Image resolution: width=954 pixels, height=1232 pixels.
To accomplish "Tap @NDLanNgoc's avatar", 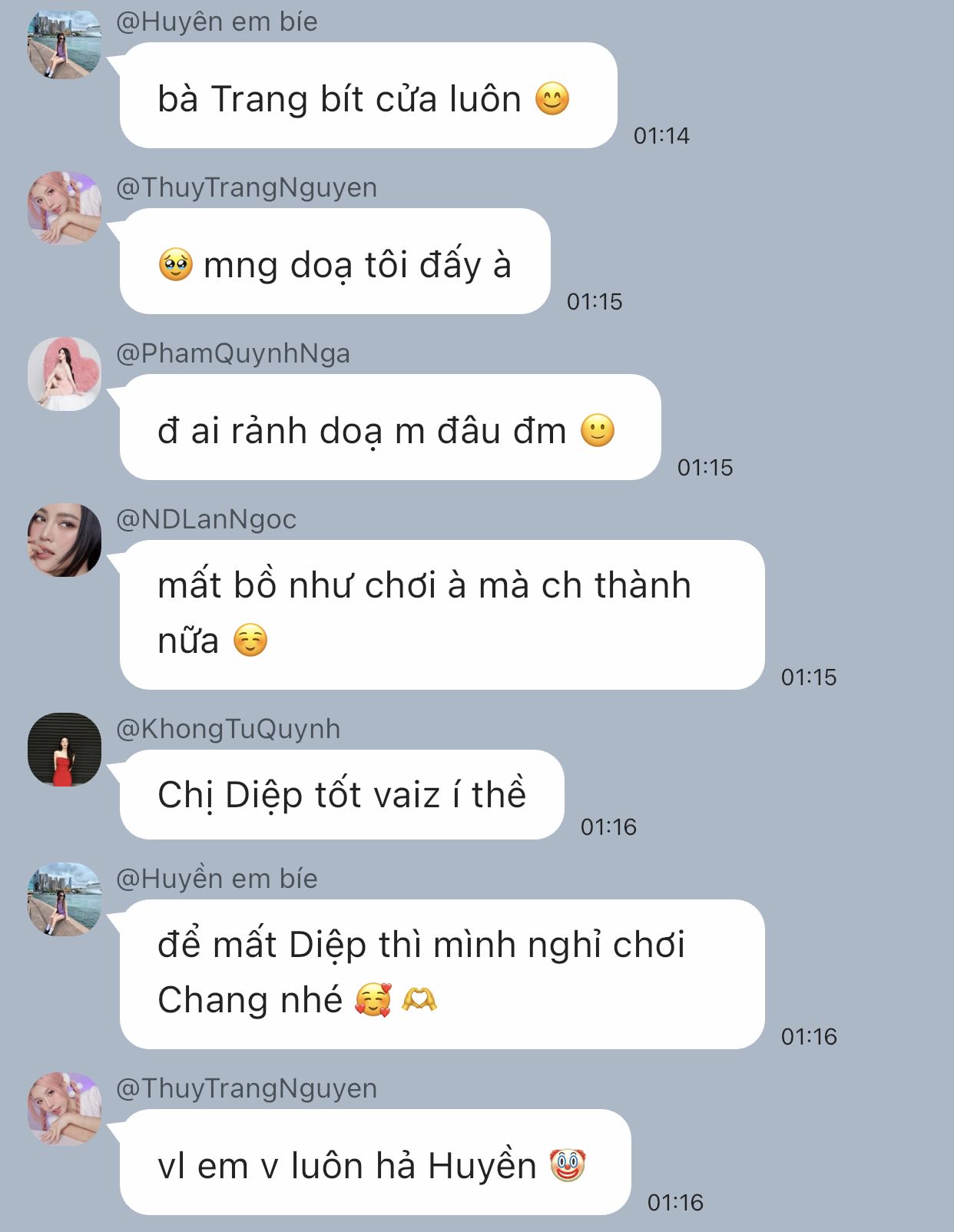I will [x=65, y=539].
